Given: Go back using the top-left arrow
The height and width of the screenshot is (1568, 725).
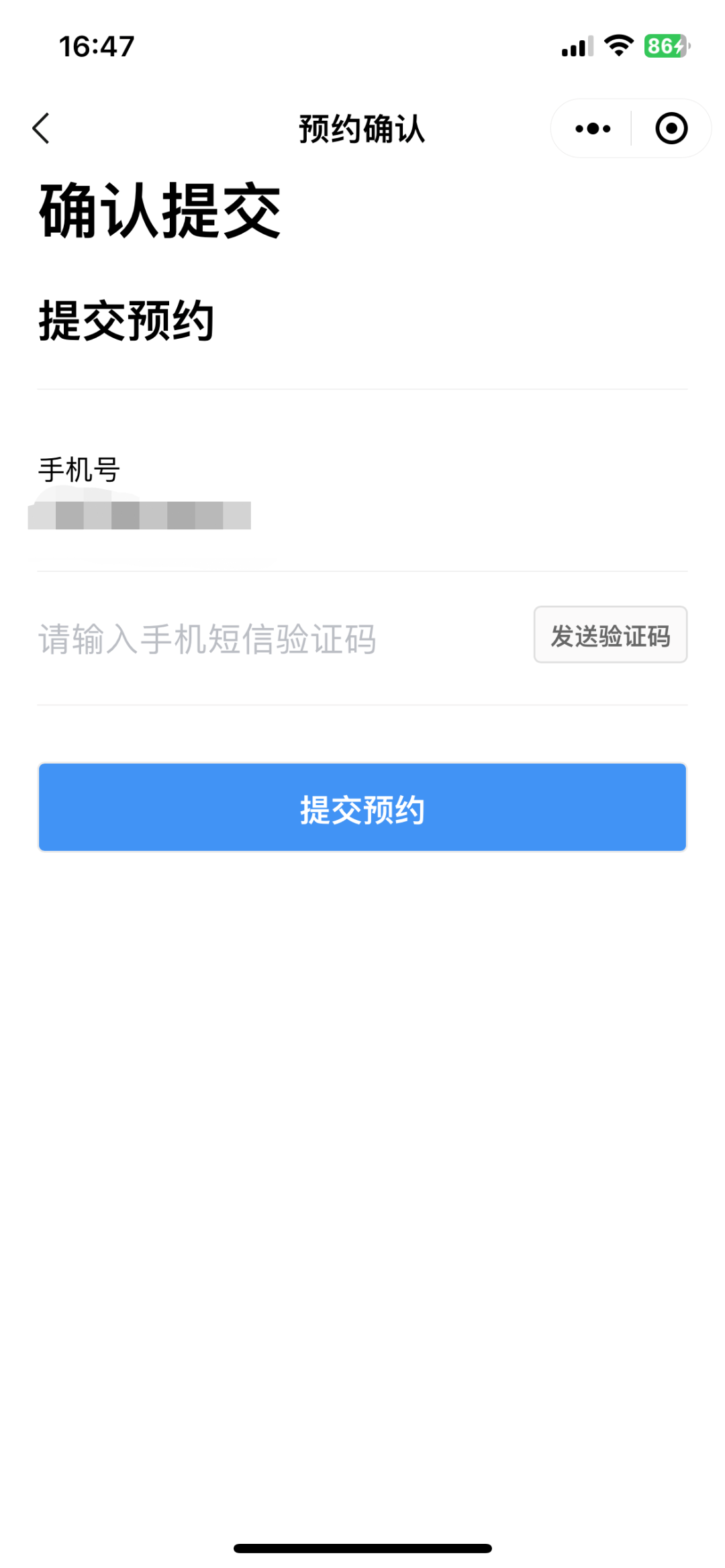Looking at the screenshot, I should coord(41,128).
